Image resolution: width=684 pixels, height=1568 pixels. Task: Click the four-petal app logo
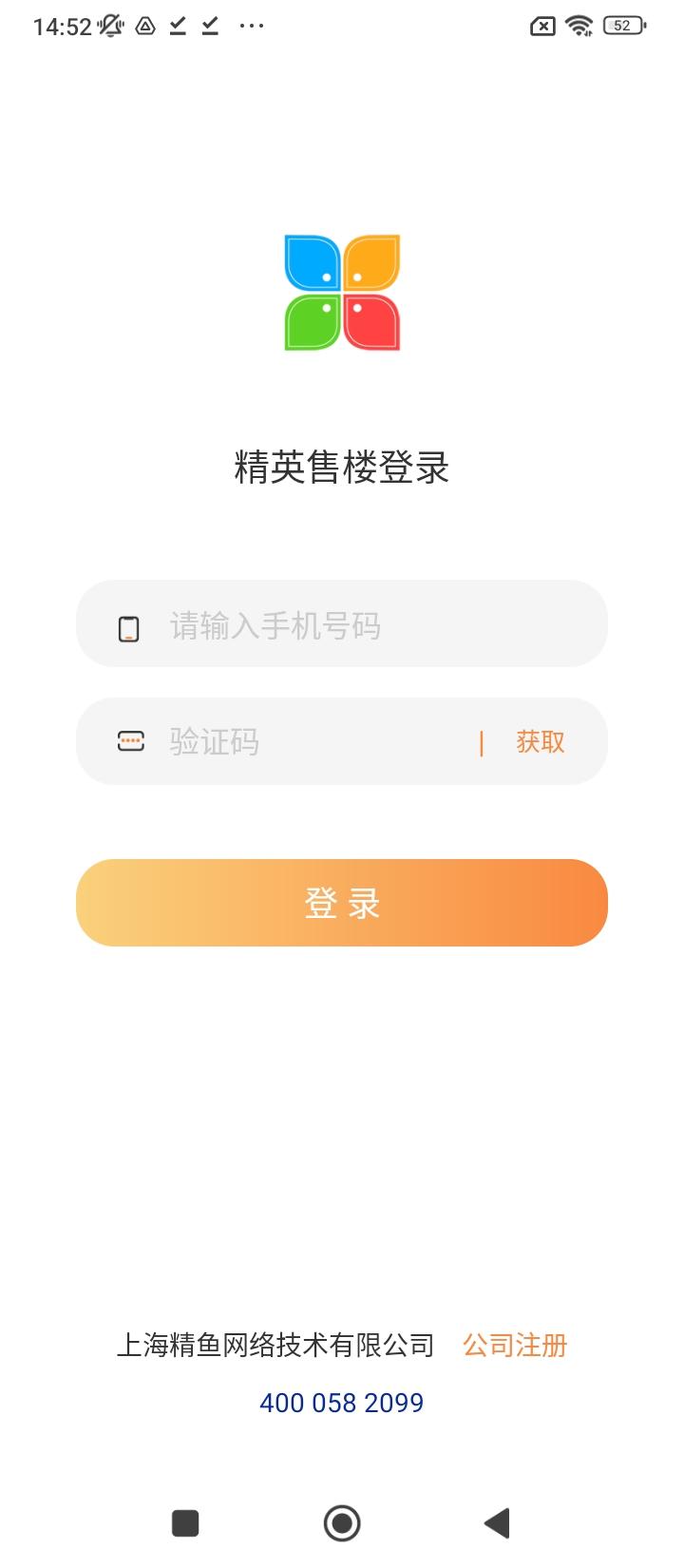pyautogui.click(x=340, y=290)
